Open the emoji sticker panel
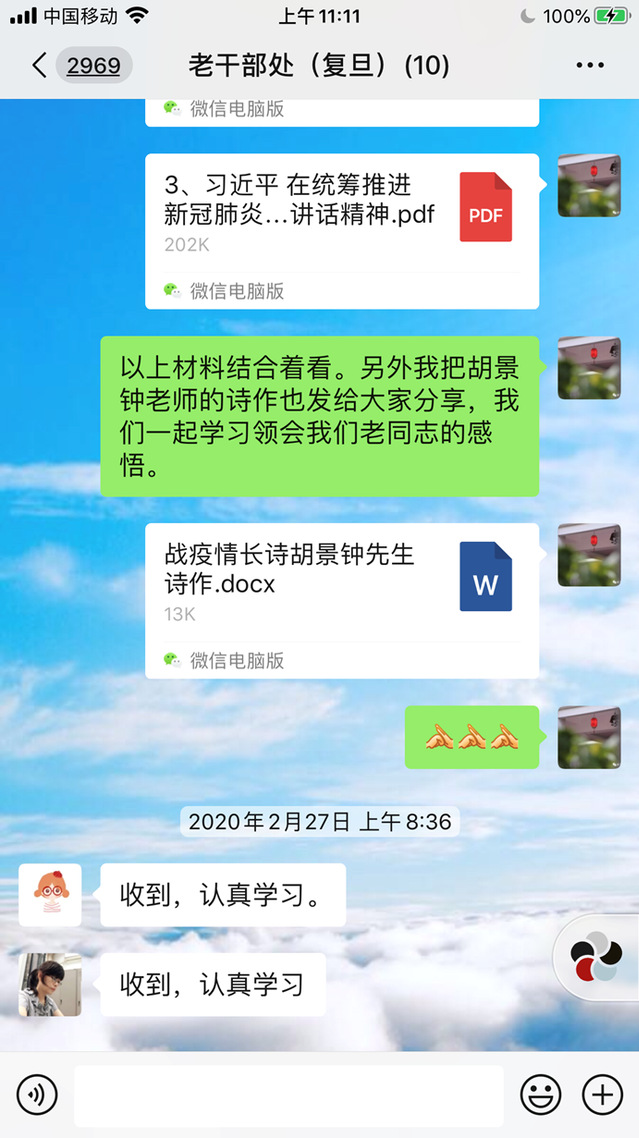639x1138 pixels. [x=540, y=1095]
